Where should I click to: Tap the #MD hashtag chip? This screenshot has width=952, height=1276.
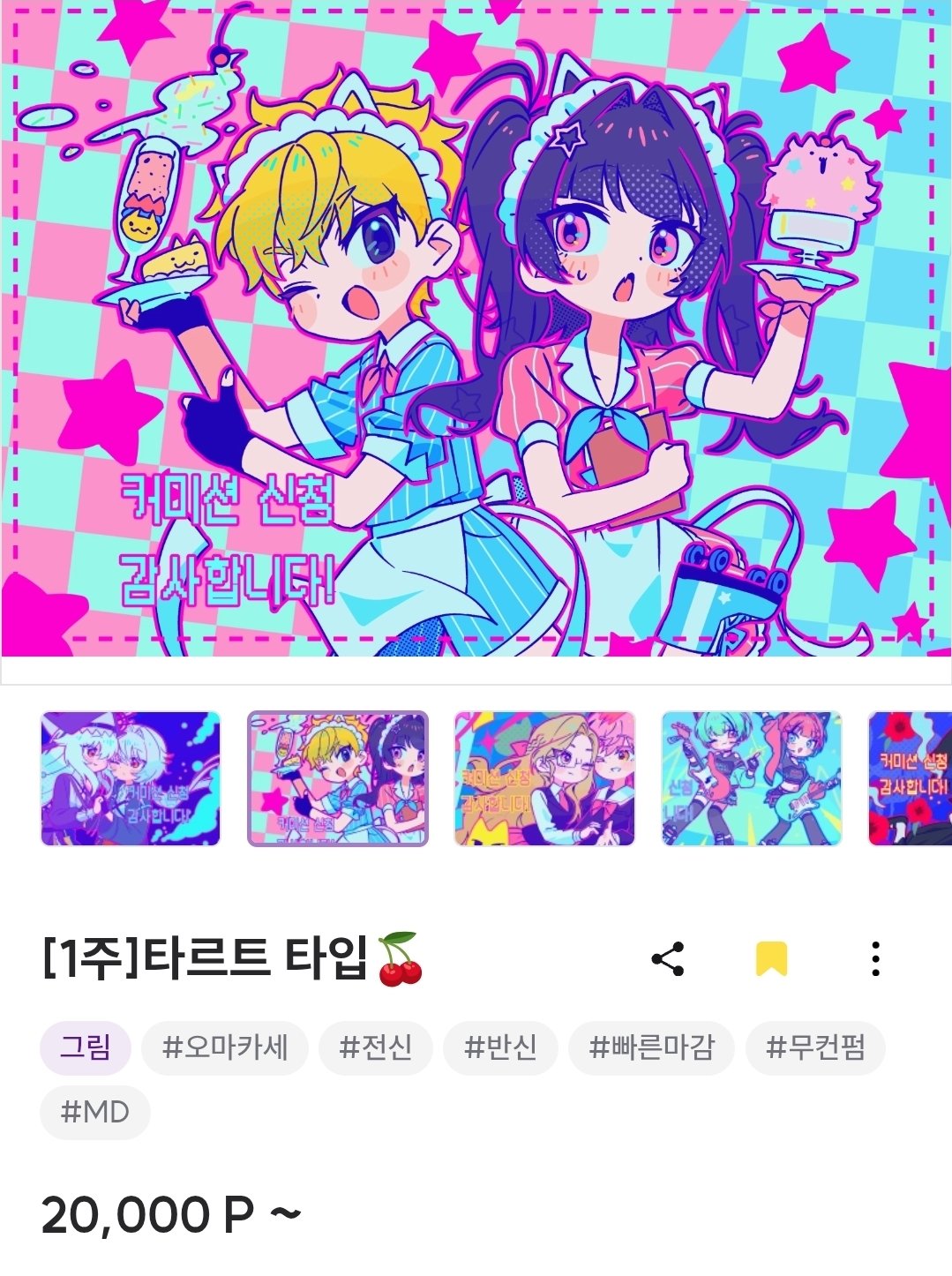coord(95,1112)
